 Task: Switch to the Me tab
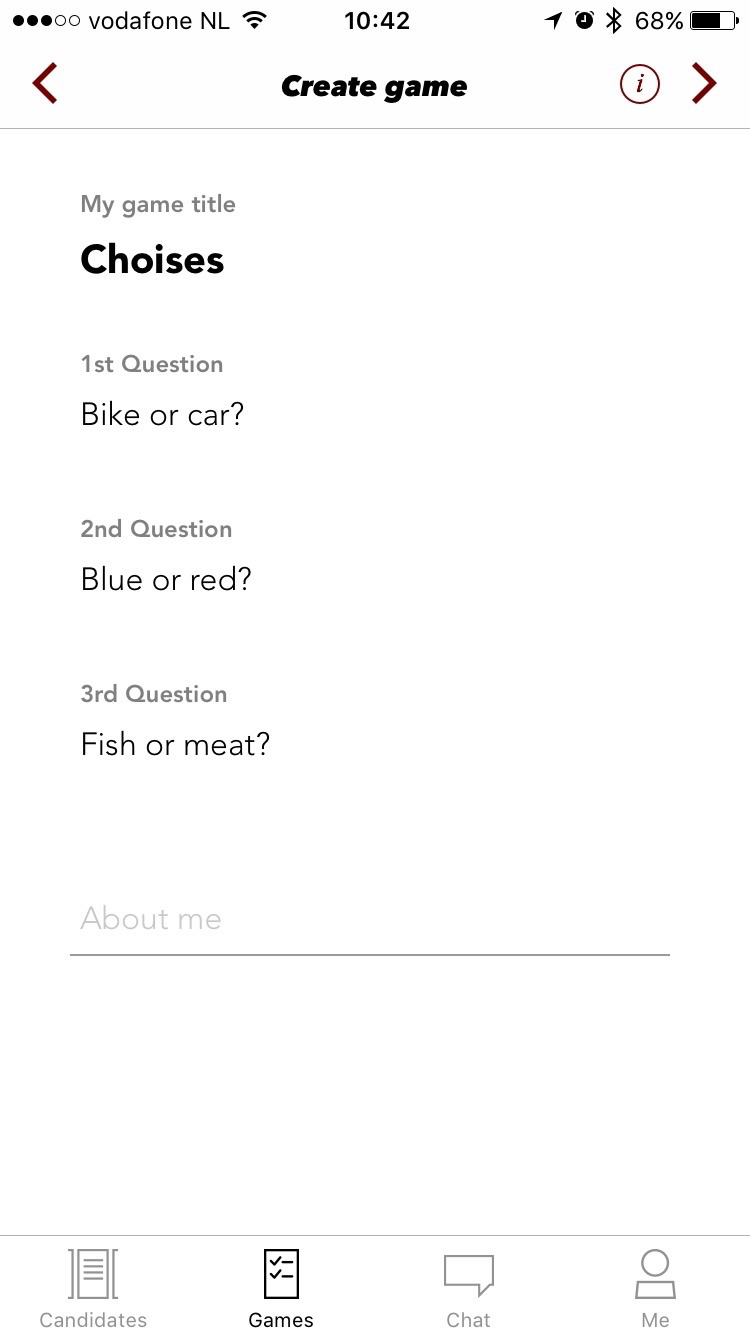click(655, 1289)
